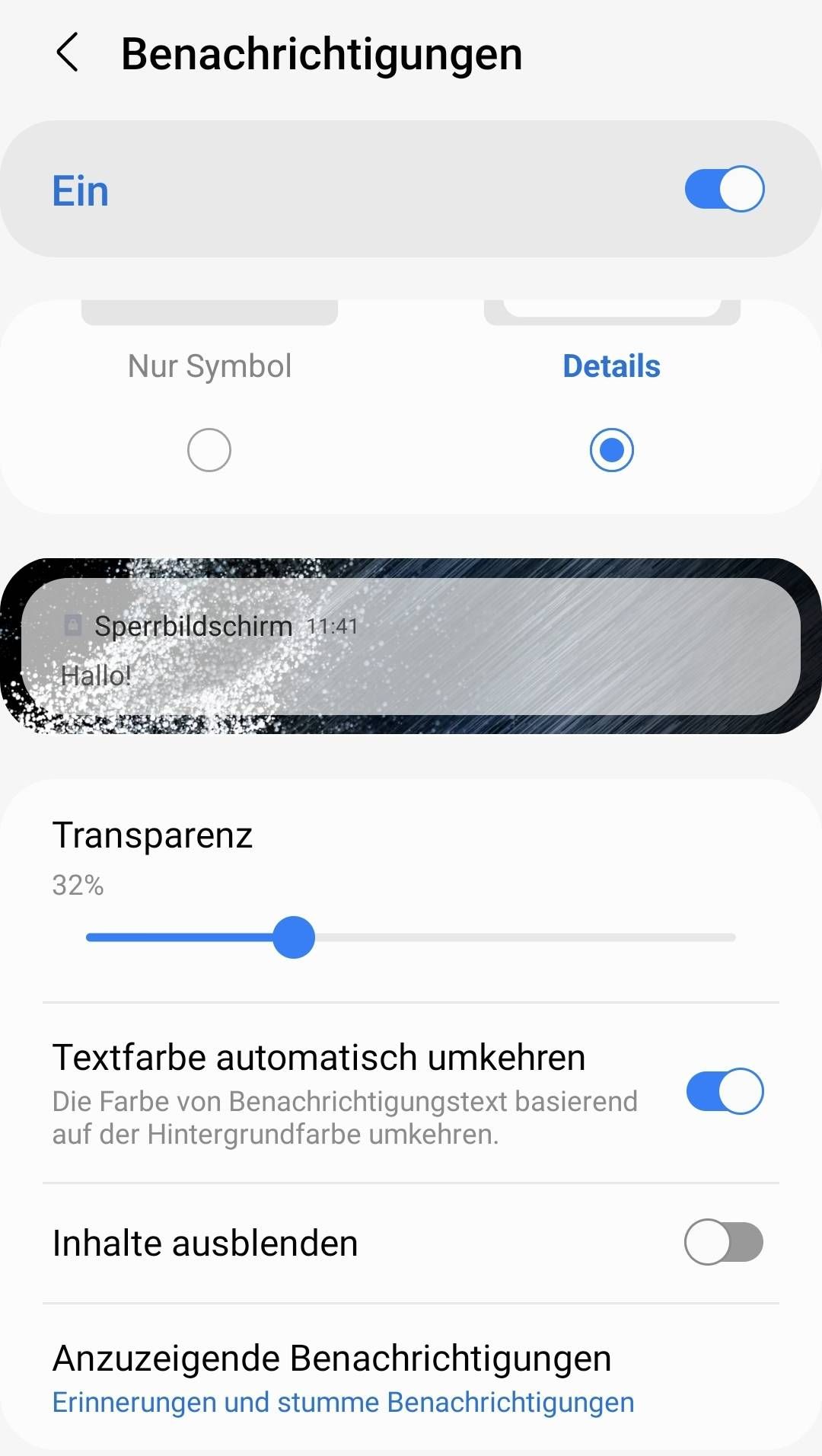Choose the Details radio option
This screenshot has height=1456, width=822.
(611, 450)
